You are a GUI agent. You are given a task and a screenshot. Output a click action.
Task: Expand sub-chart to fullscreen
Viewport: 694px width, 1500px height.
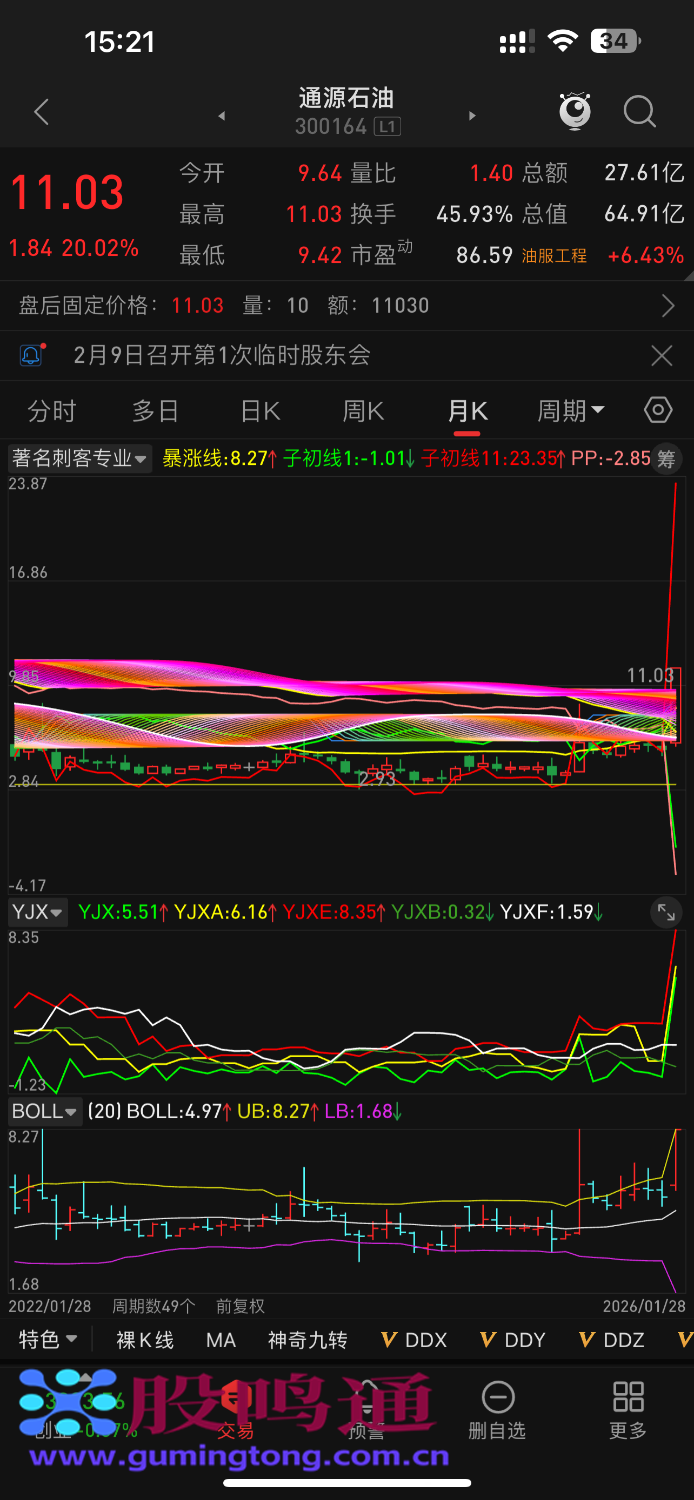[666, 912]
